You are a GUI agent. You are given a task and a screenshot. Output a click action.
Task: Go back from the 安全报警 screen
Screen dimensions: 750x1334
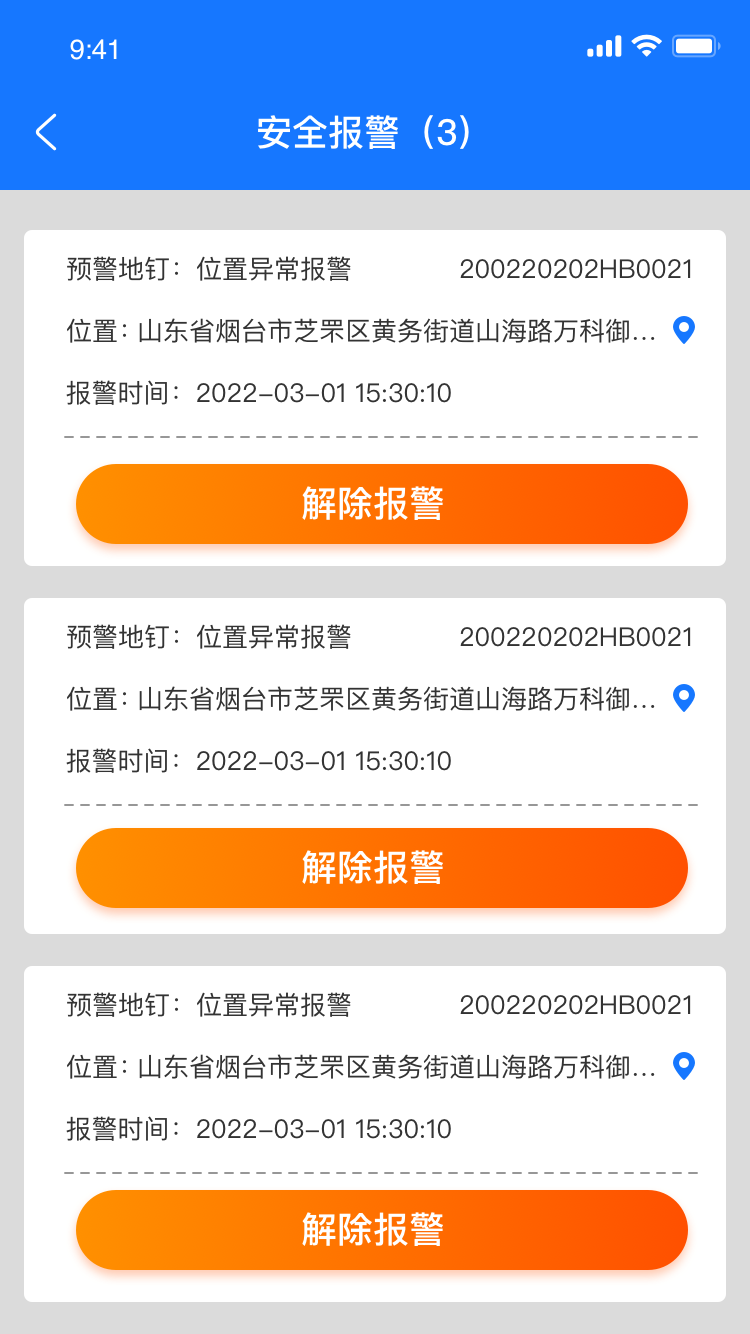(46, 132)
